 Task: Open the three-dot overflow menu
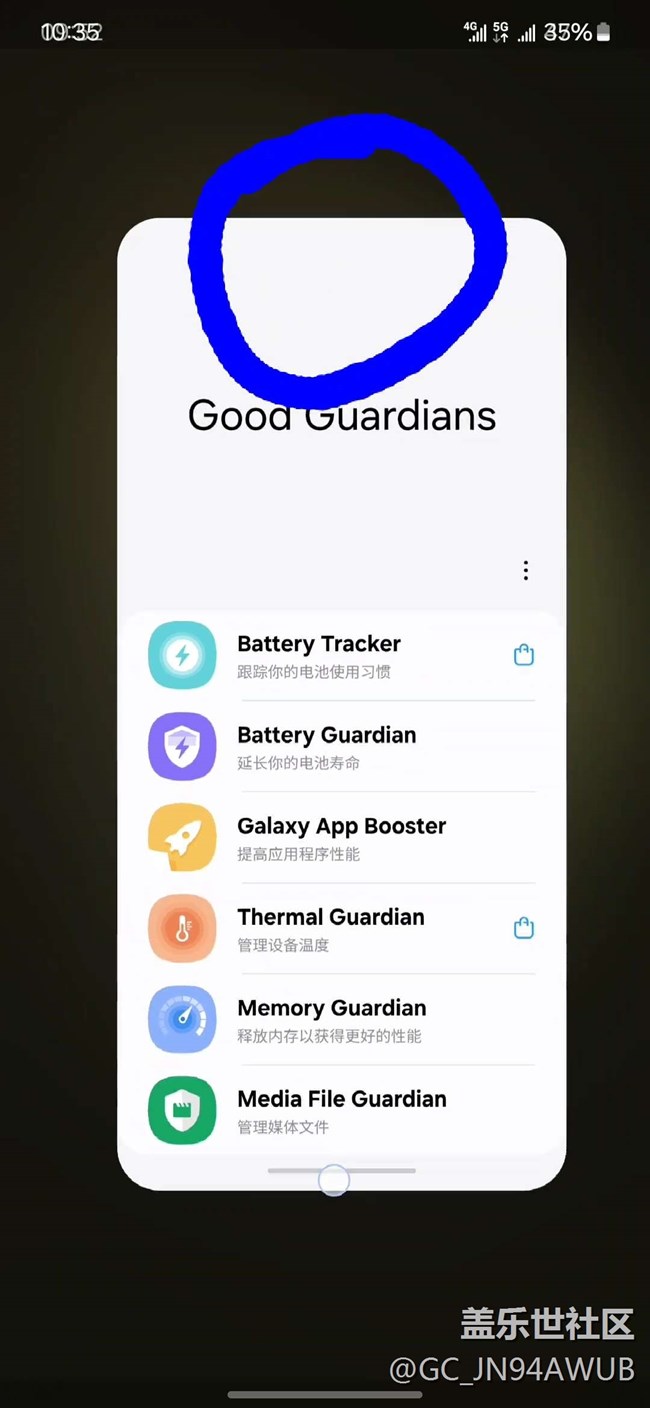[x=526, y=571]
